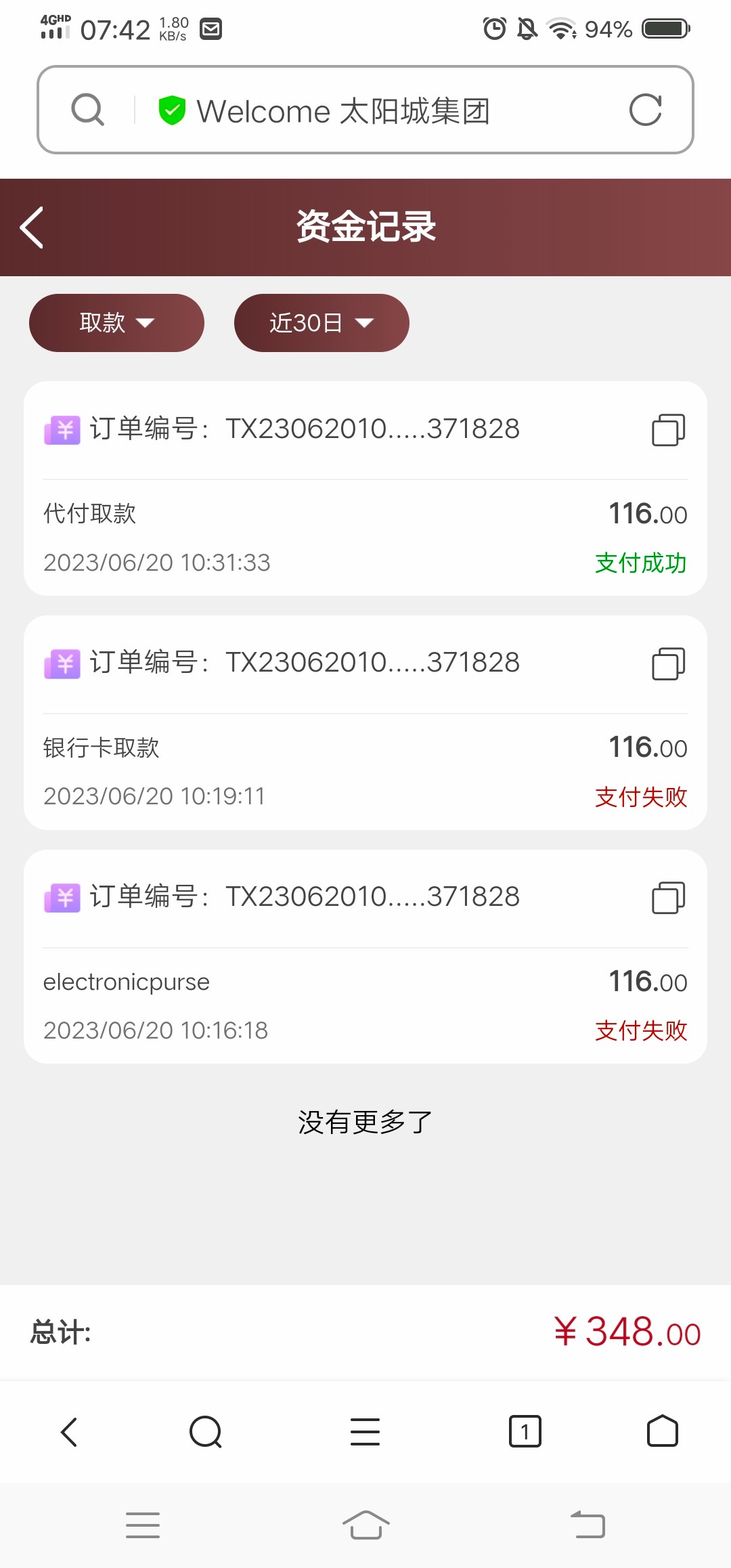
Task: Open the 近30日 date range dropdown
Action: (322, 323)
